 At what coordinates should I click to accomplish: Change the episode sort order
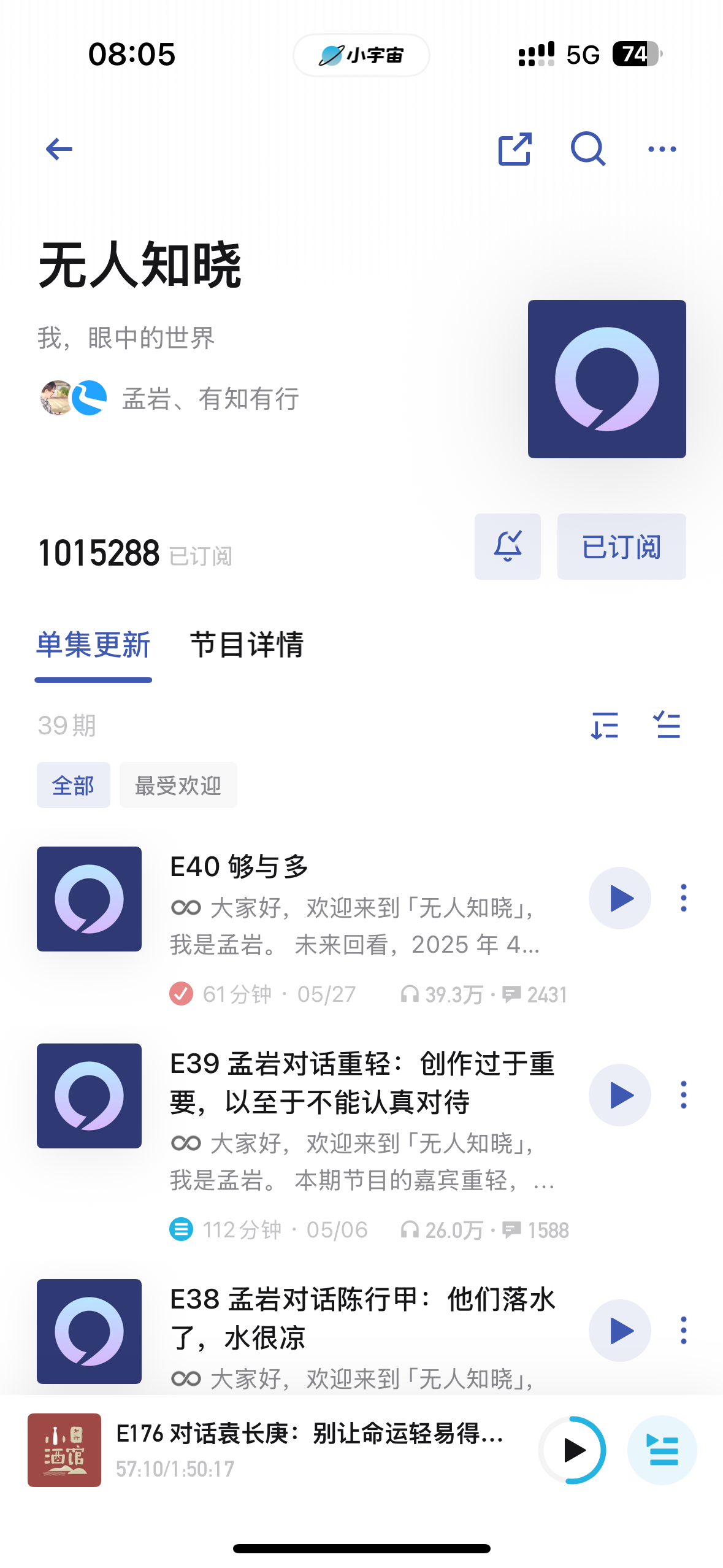604,726
